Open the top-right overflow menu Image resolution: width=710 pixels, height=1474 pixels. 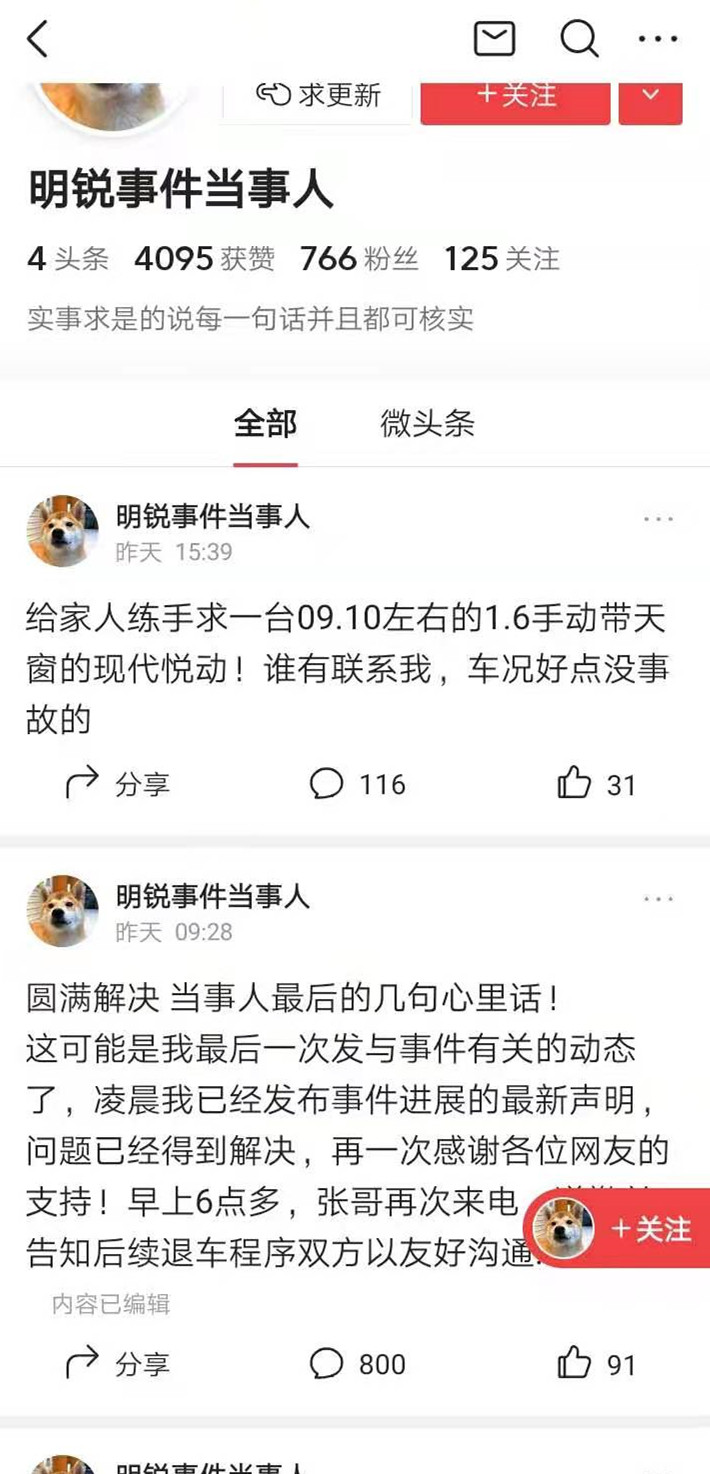point(658,40)
